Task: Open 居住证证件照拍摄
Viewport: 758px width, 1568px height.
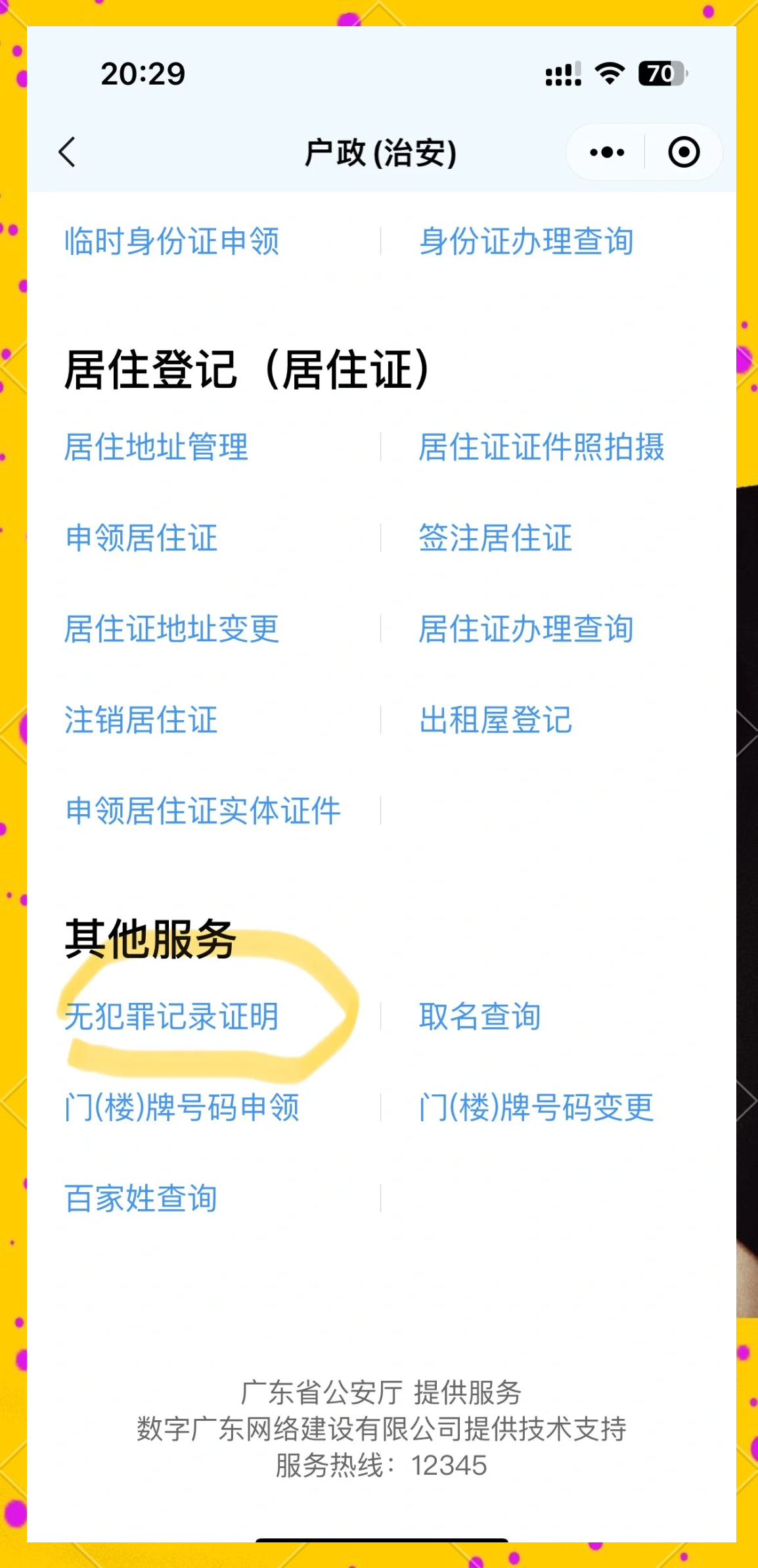Action: [542, 447]
